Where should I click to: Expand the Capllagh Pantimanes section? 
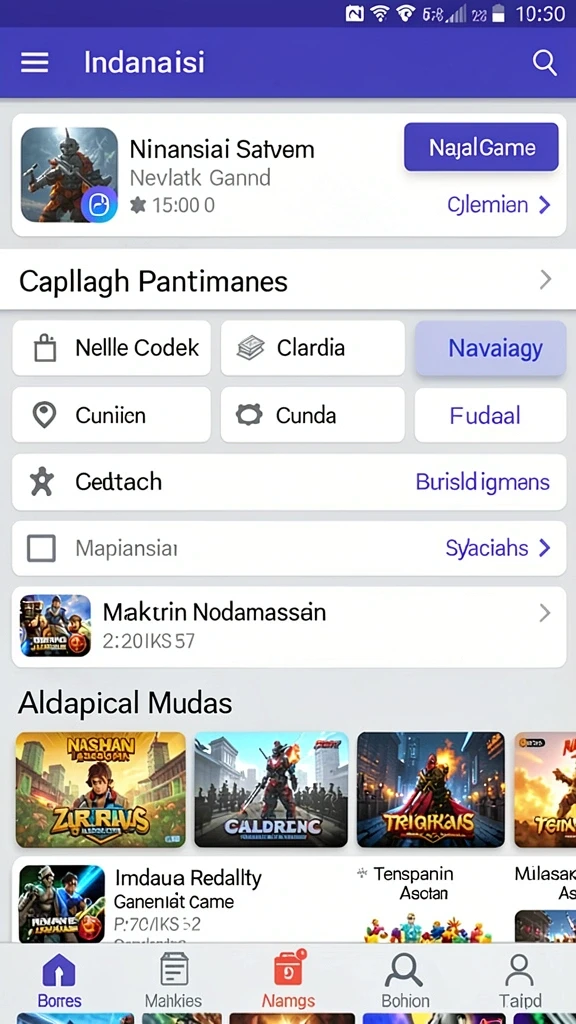tap(288, 280)
